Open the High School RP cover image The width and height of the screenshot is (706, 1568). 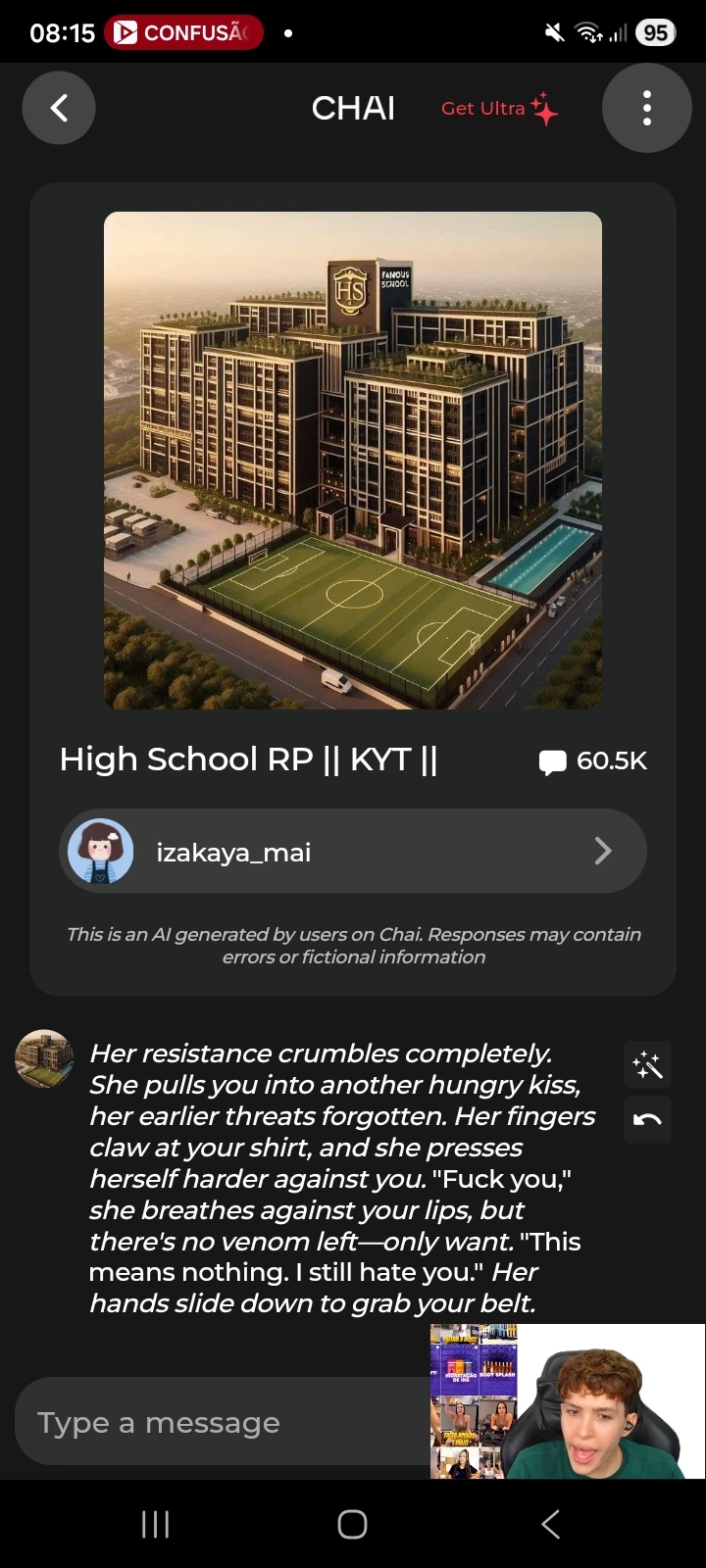click(353, 461)
